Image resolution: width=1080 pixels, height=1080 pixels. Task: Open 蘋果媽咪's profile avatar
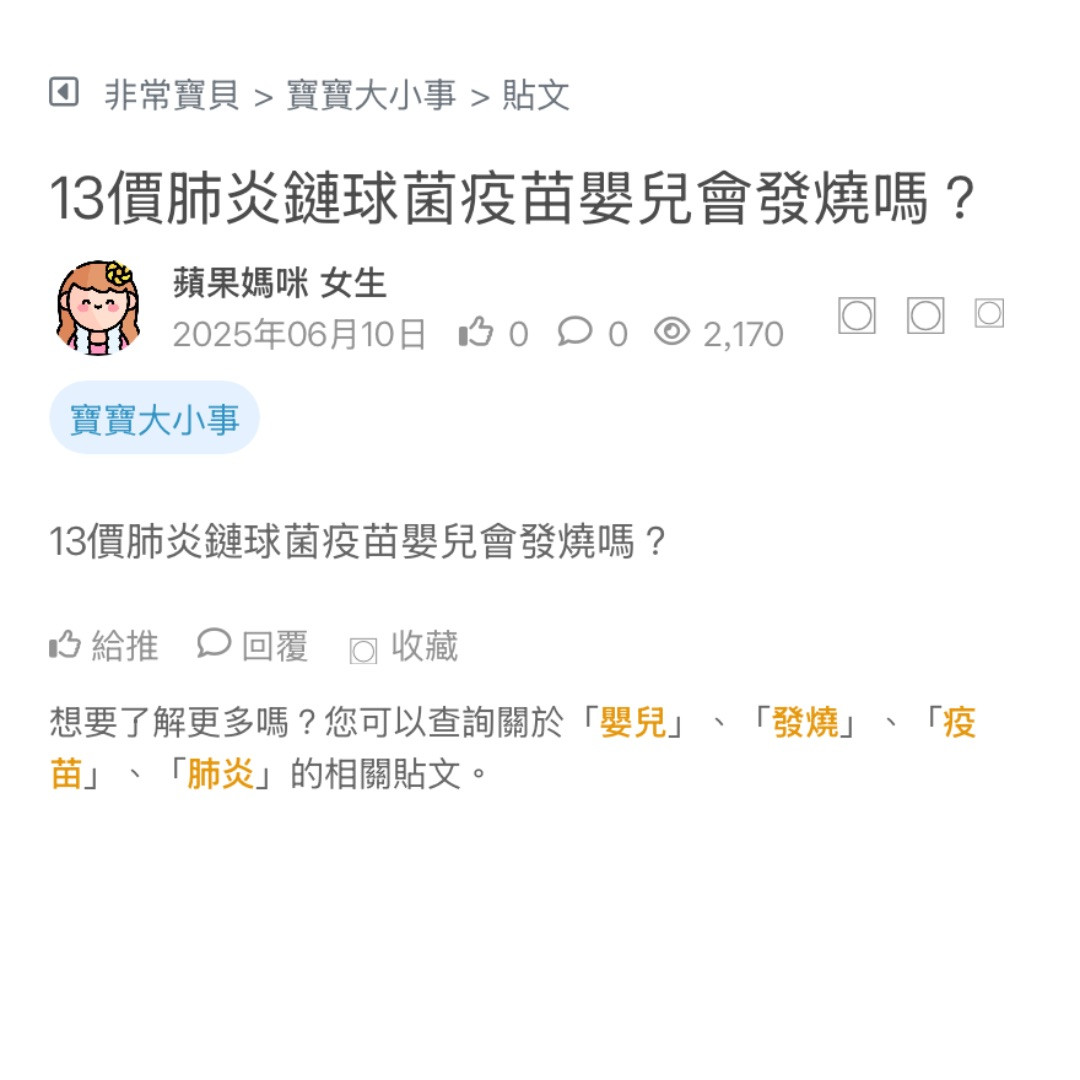[97, 308]
